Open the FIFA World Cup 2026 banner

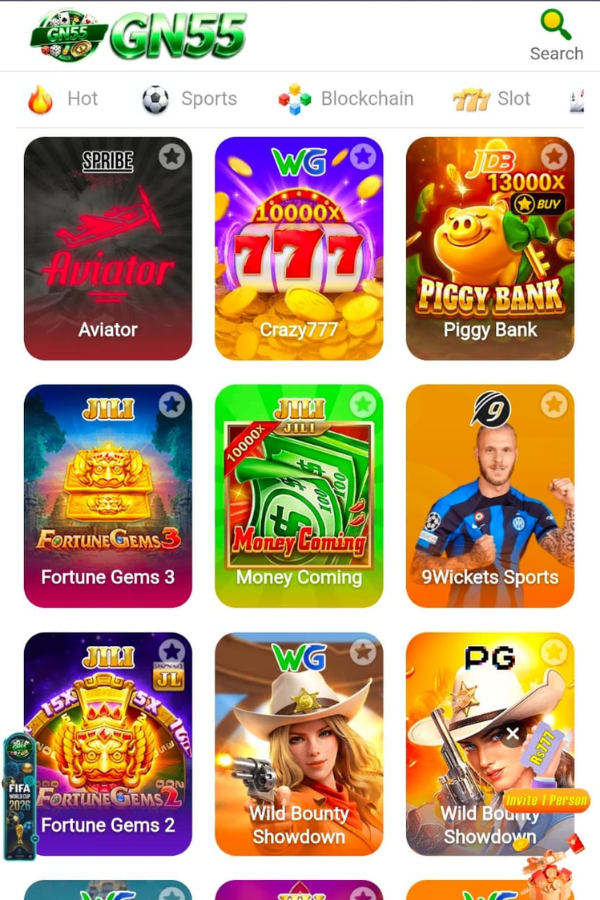point(20,797)
